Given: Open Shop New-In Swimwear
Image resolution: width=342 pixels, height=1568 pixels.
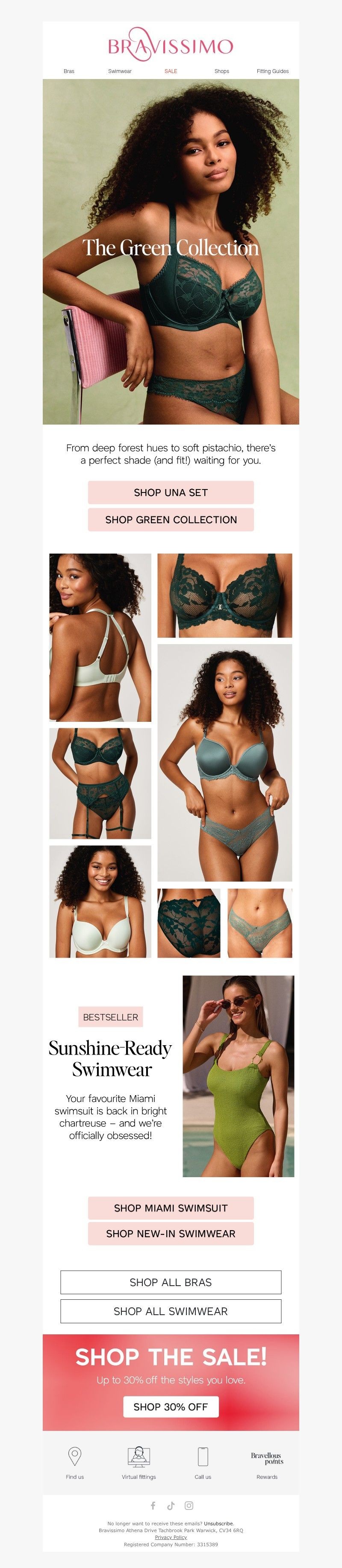Looking at the screenshot, I should 171,1233.
